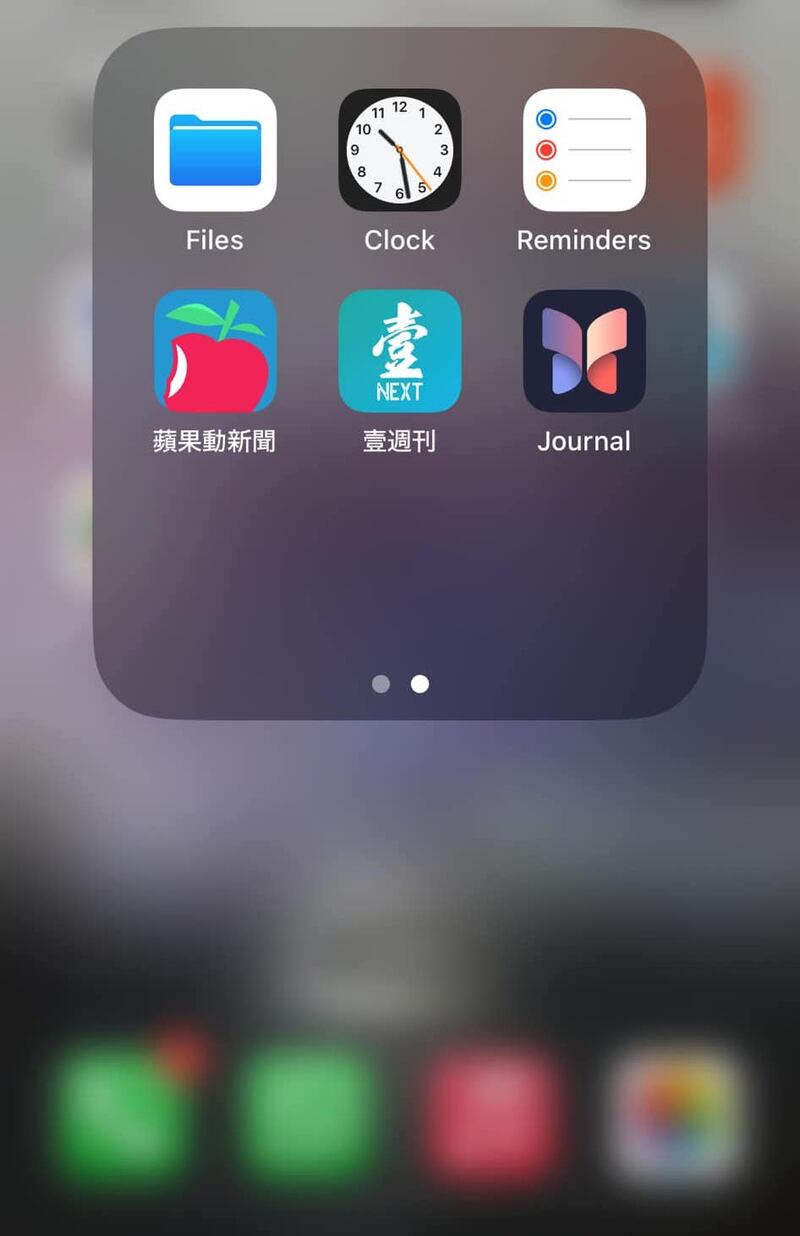Tap the folder's page indicator dots

click(x=400, y=684)
